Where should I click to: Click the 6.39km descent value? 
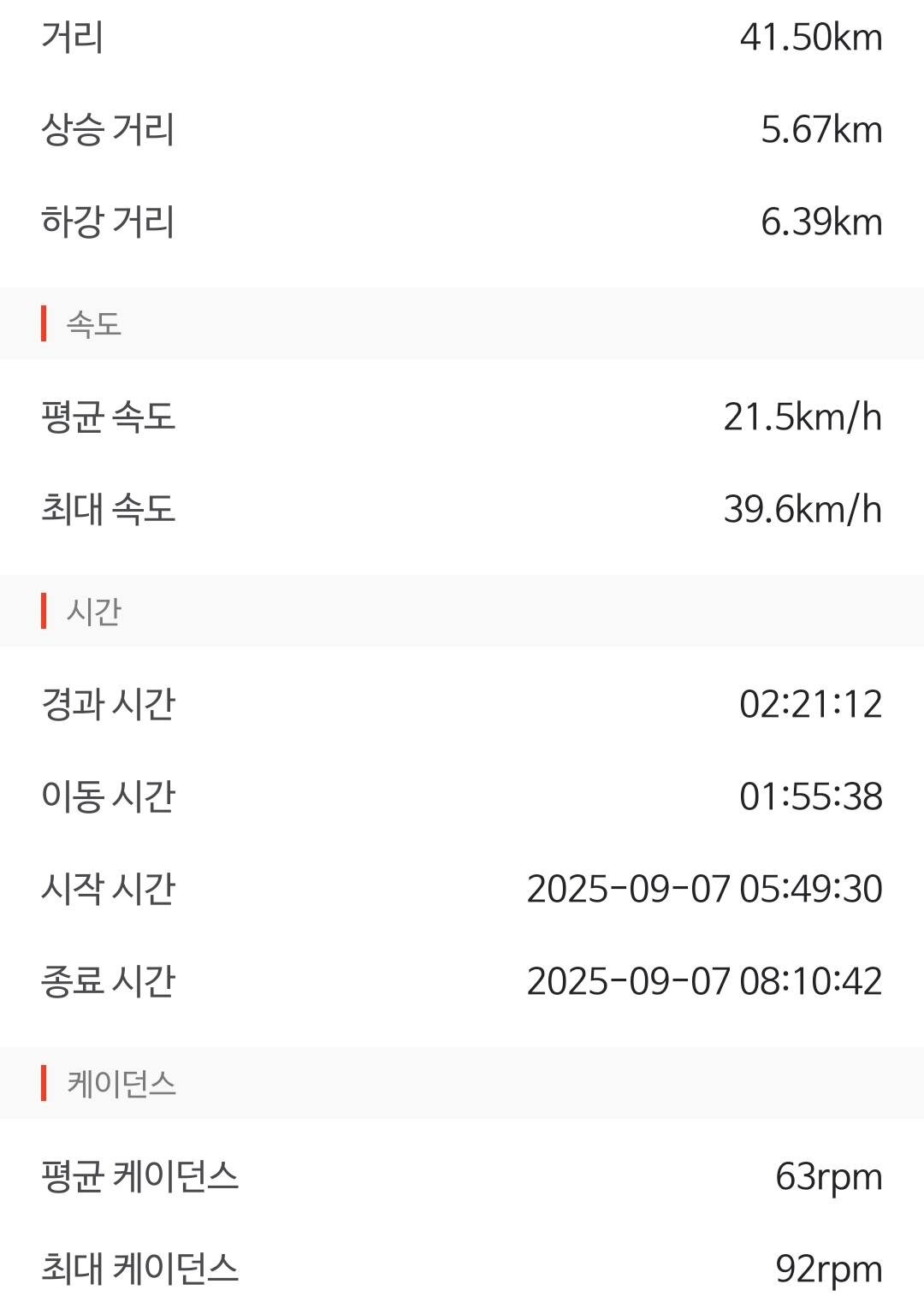point(821,222)
